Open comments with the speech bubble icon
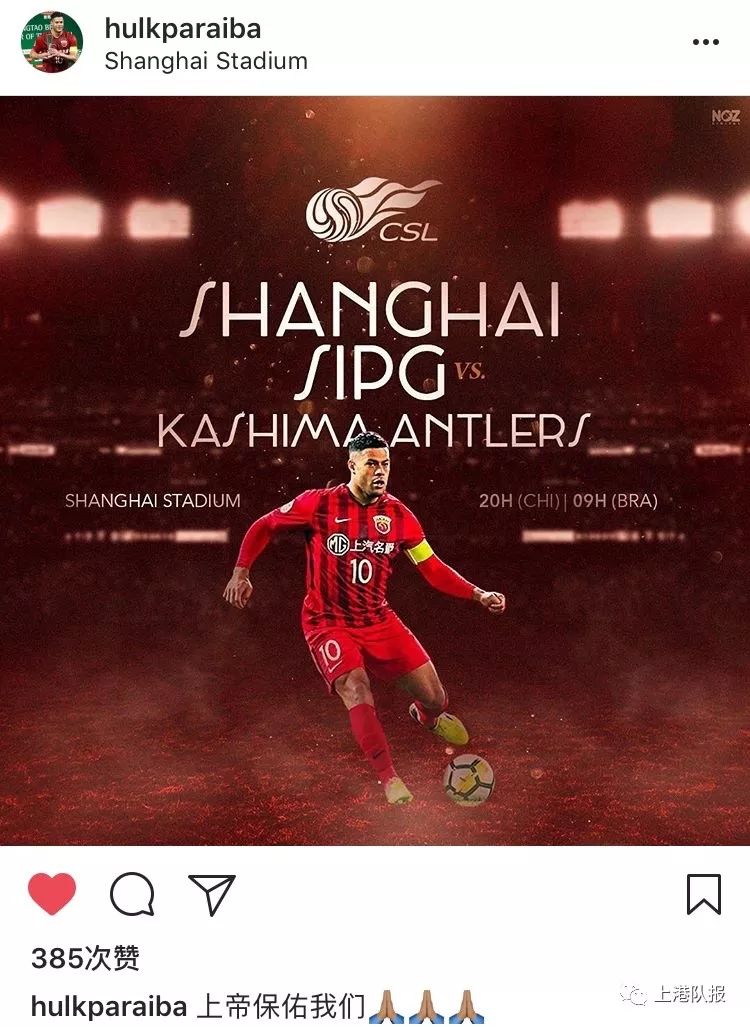750x1027 pixels. tap(132, 894)
